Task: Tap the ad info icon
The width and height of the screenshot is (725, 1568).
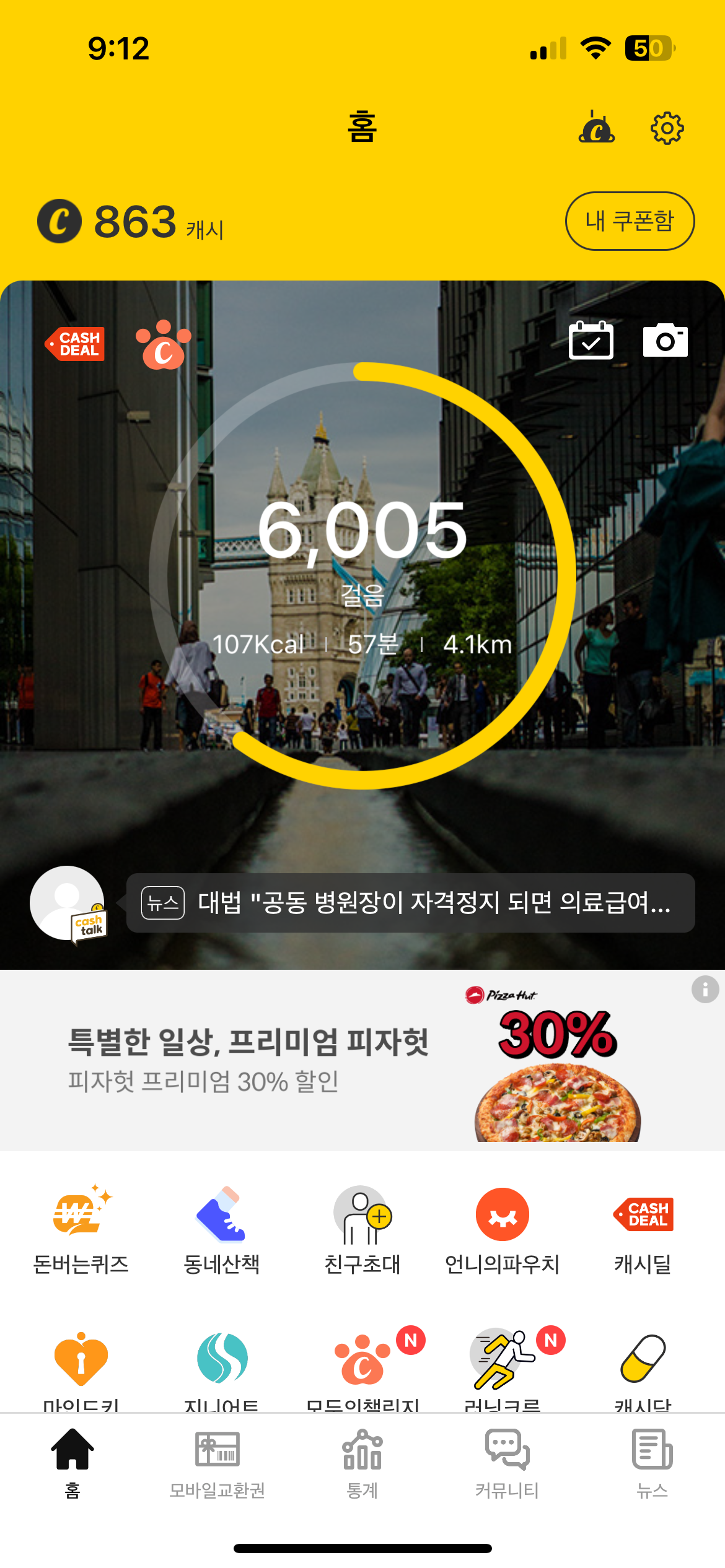Action: (x=705, y=989)
